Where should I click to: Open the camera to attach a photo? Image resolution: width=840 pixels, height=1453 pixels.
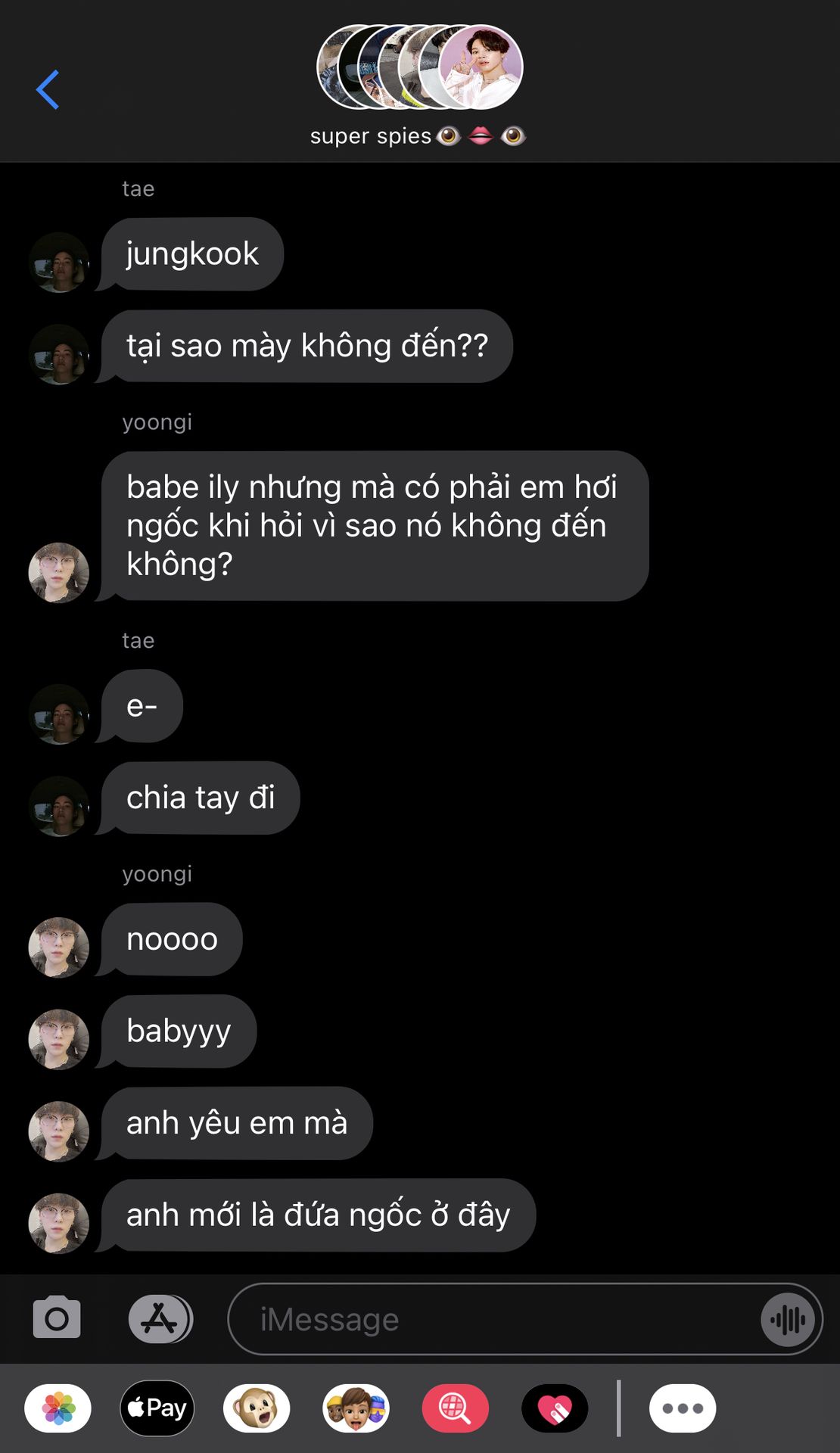[x=57, y=1318]
